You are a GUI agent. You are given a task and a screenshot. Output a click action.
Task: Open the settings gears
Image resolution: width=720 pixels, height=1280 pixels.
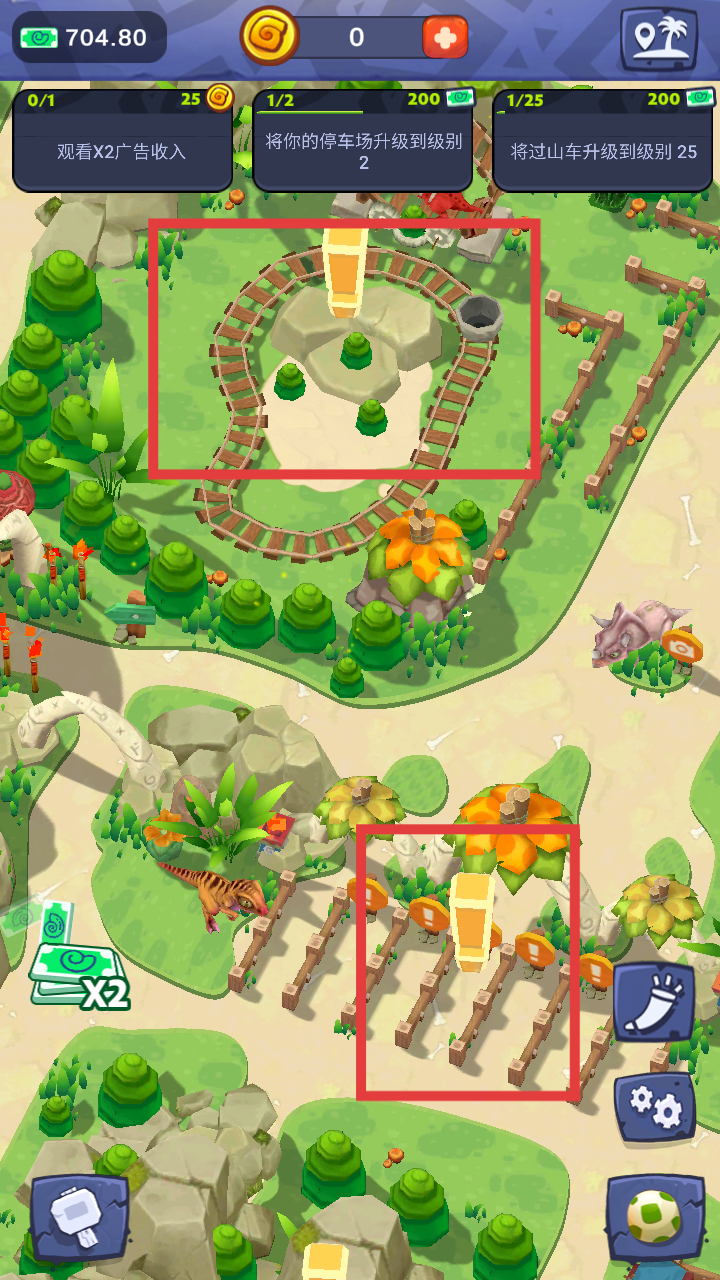(x=654, y=1106)
